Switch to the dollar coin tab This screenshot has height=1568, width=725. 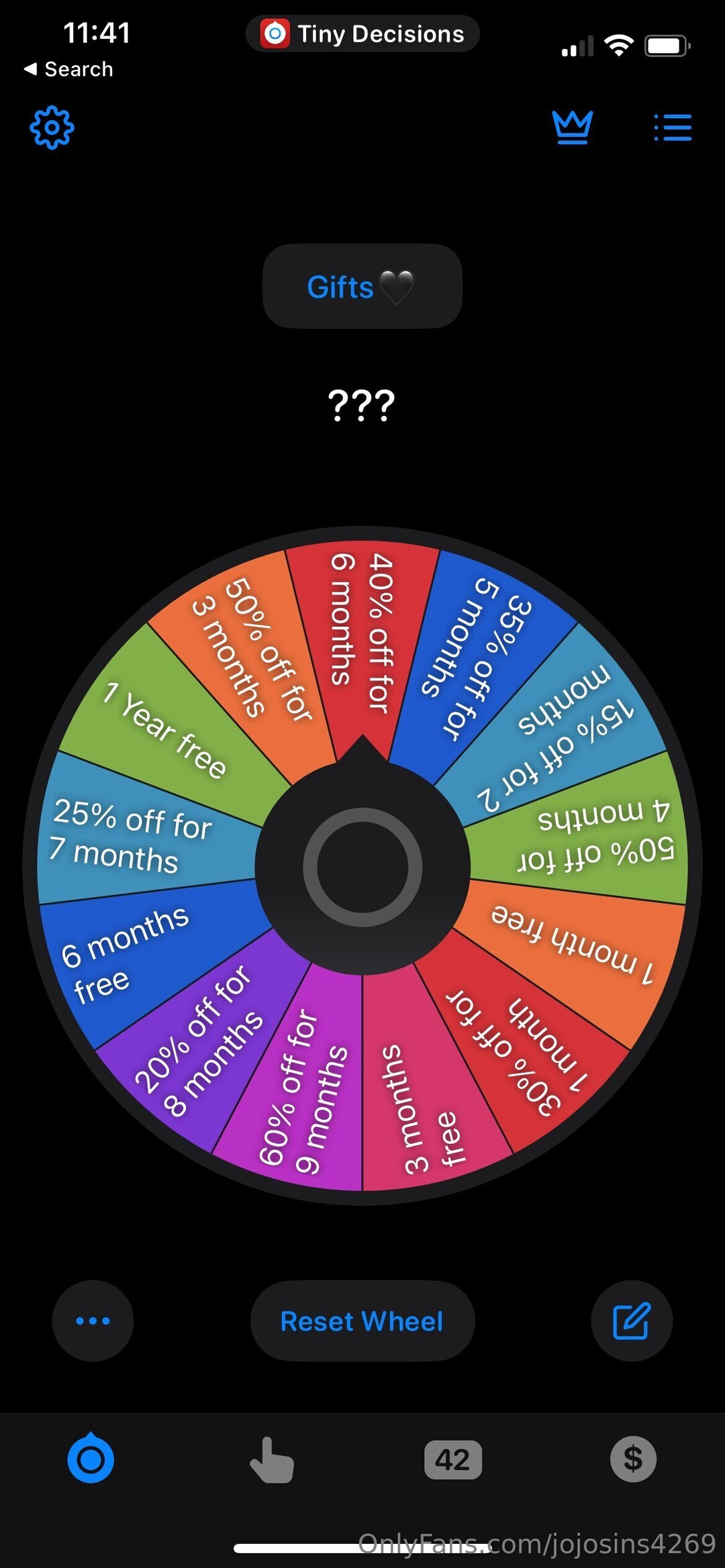pos(632,1459)
